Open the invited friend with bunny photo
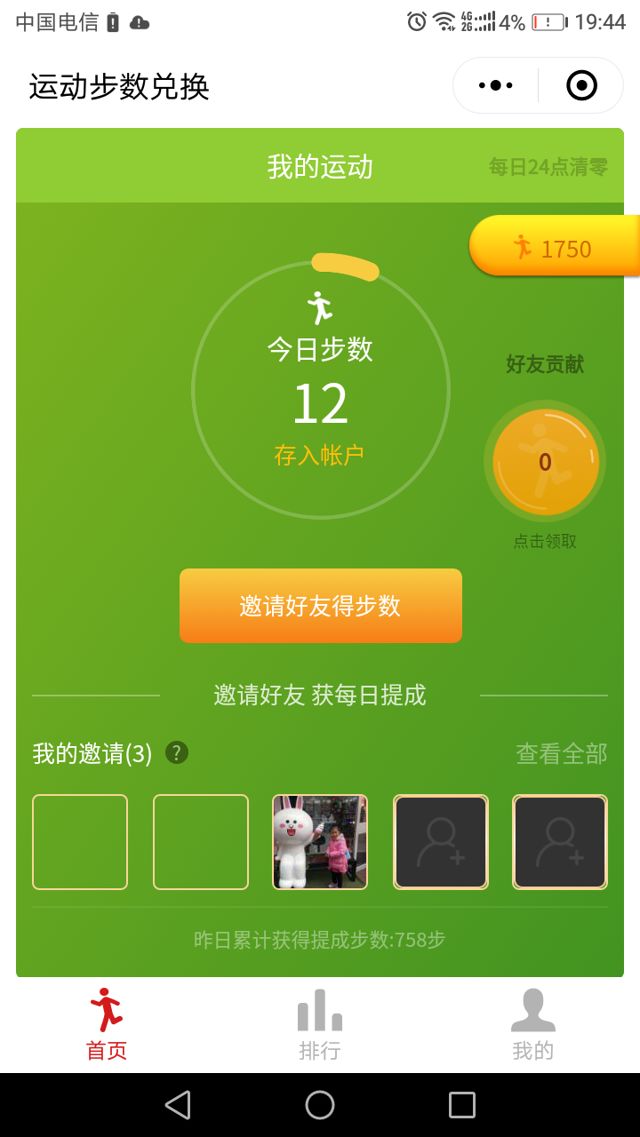Screen dimensions: 640x1137 point(320,842)
